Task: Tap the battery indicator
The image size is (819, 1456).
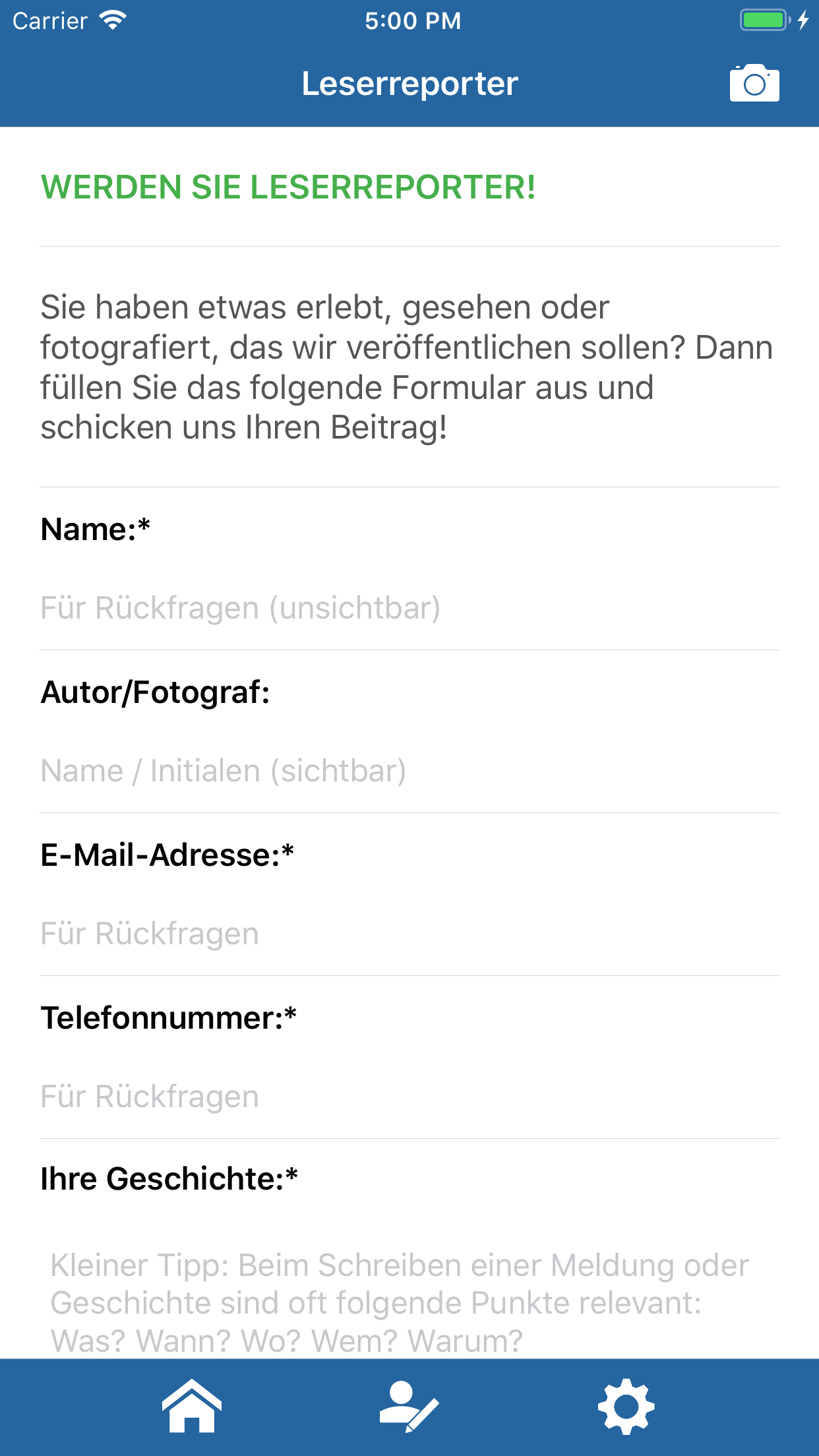Action: tap(762, 19)
